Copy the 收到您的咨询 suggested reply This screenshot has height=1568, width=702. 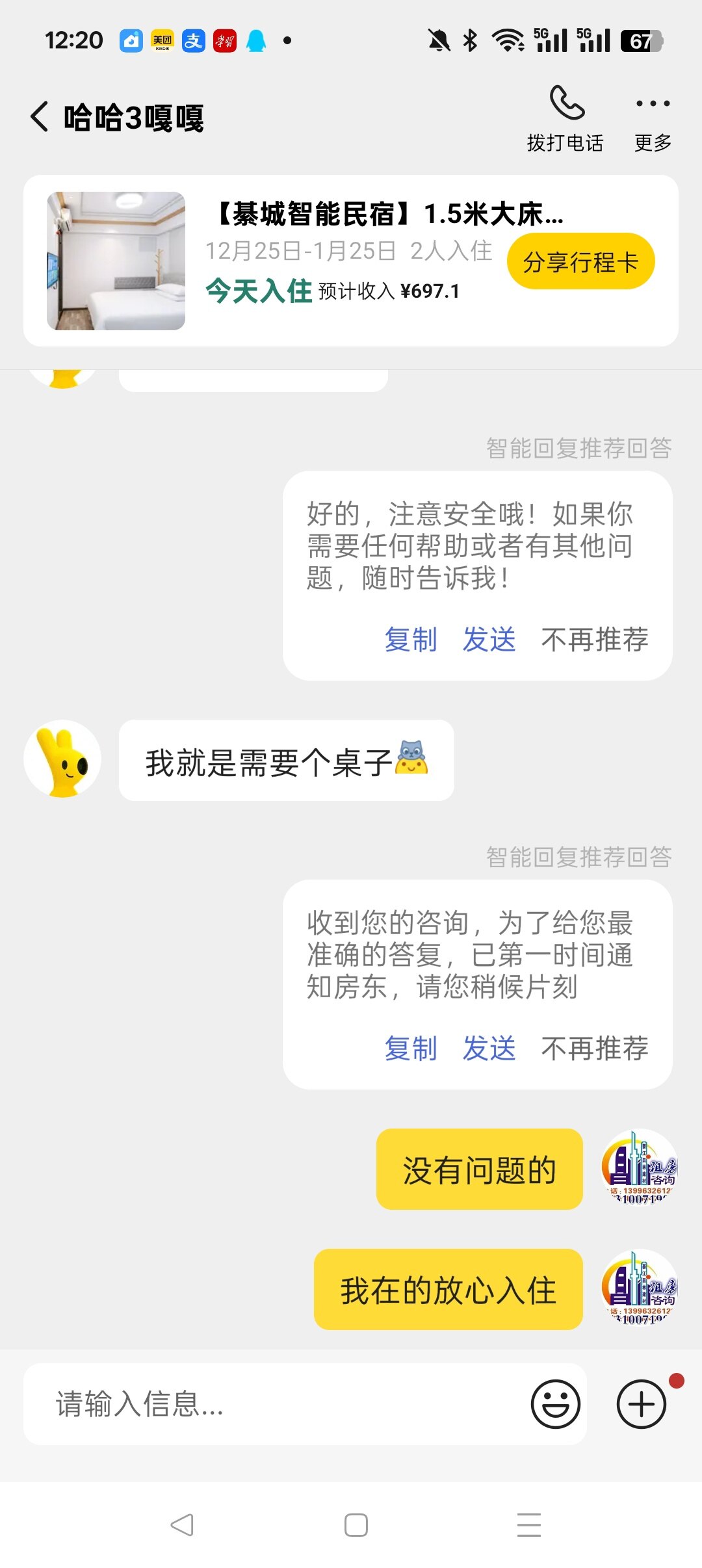pyautogui.click(x=410, y=1049)
